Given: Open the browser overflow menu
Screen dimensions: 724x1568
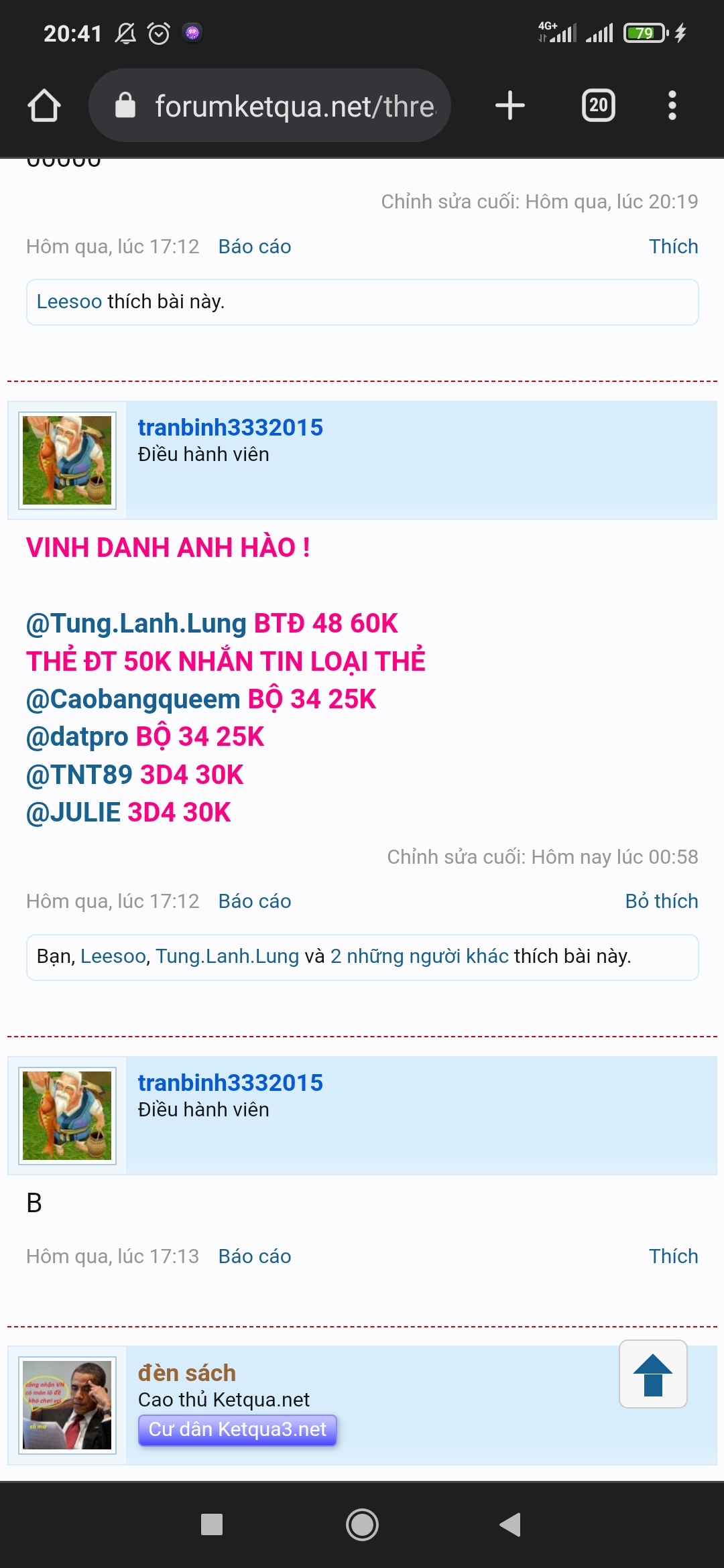Looking at the screenshot, I should point(672,105).
